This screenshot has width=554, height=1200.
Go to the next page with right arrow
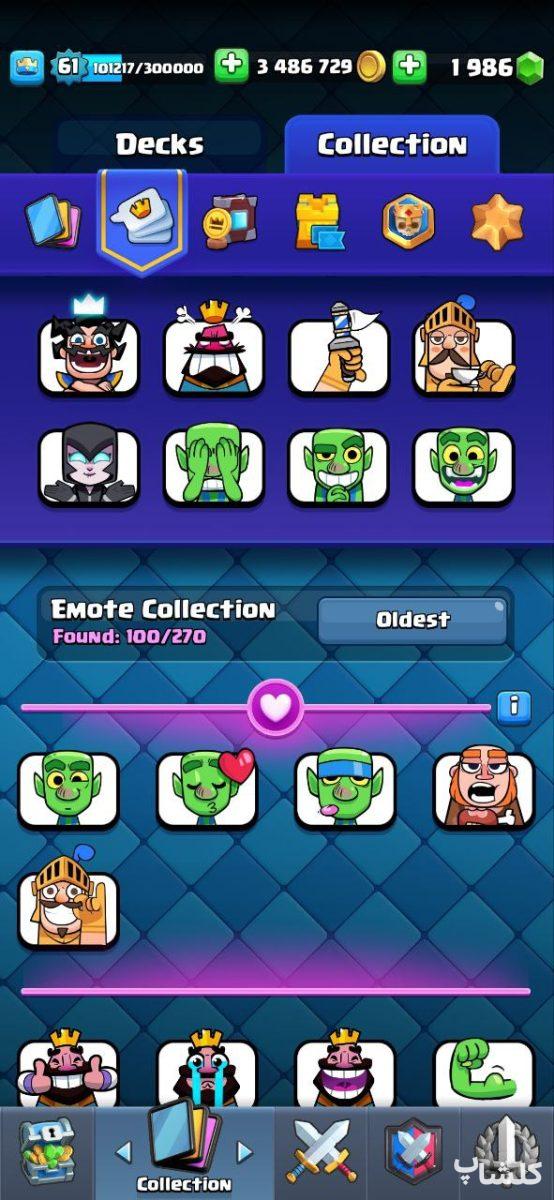coord(244,1152)
